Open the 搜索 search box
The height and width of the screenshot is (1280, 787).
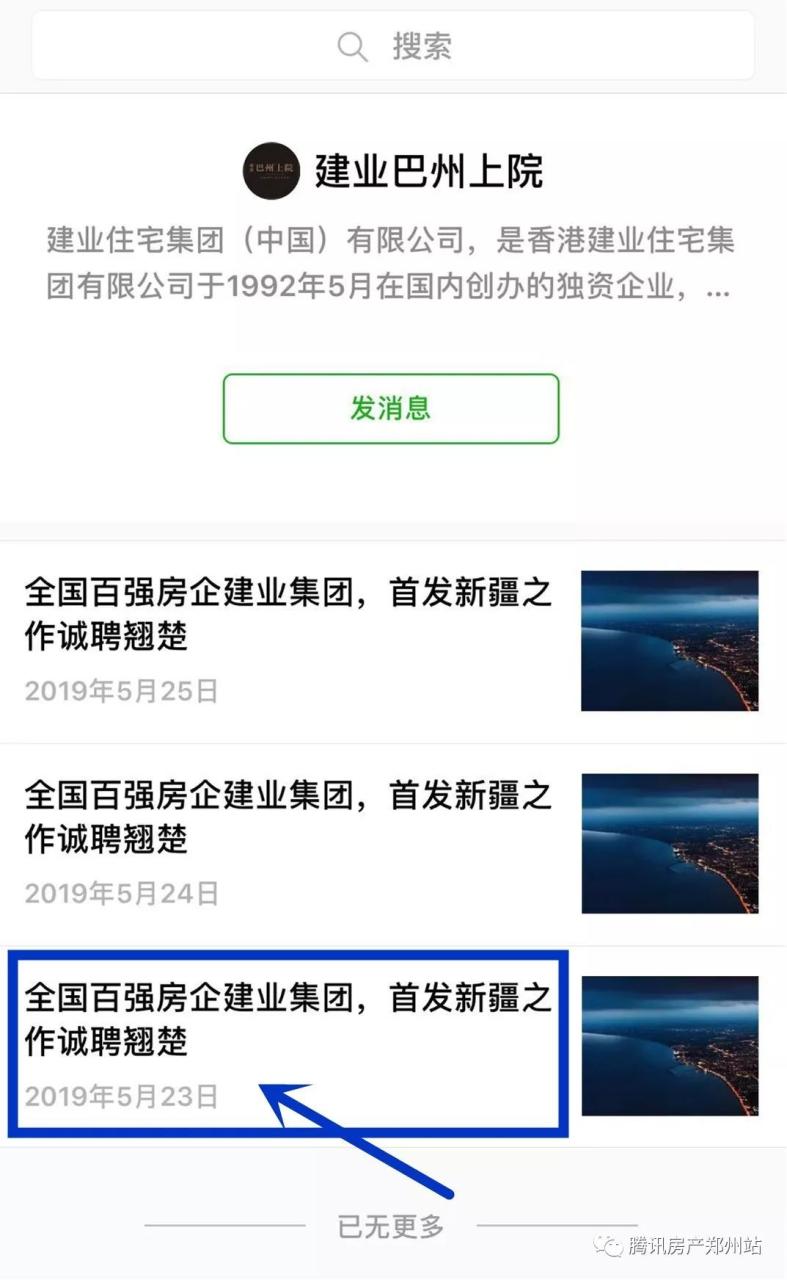(393, 46)
